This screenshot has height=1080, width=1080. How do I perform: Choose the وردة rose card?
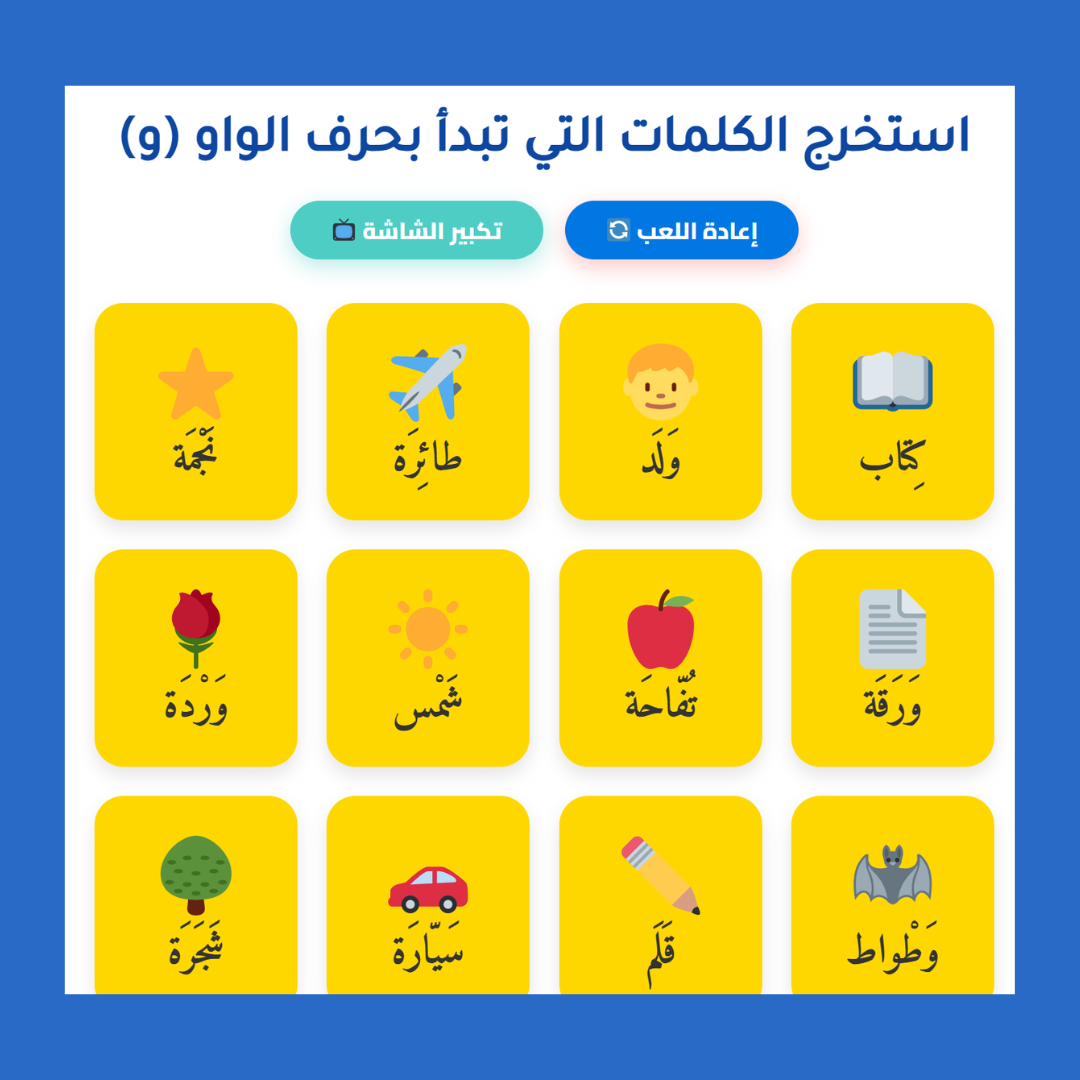[196, 658]
